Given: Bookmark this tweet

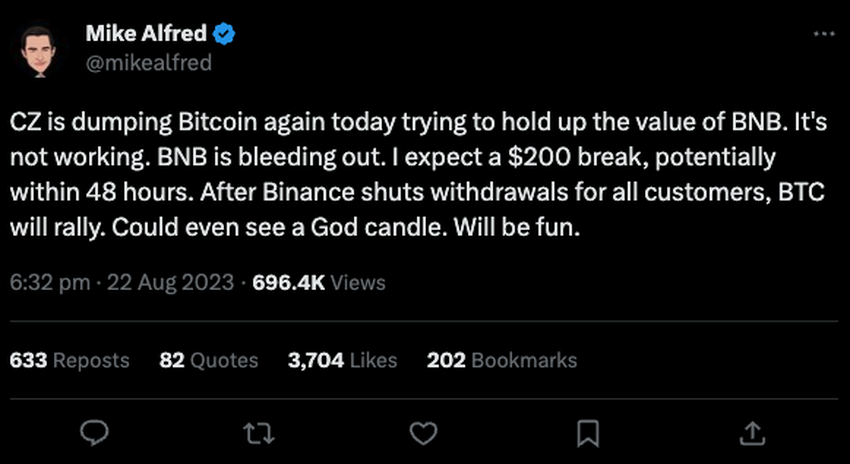Looking at the screenshot, I should tap(589, 432).
